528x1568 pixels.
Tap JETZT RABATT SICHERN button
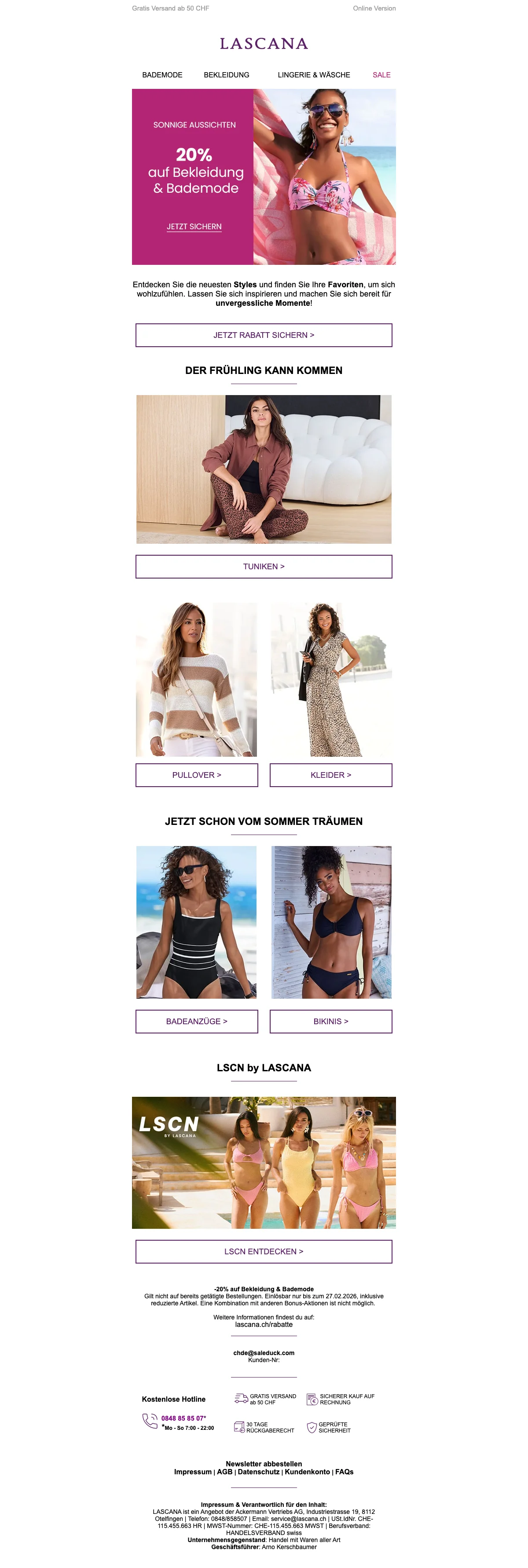(x=264, y=335)
